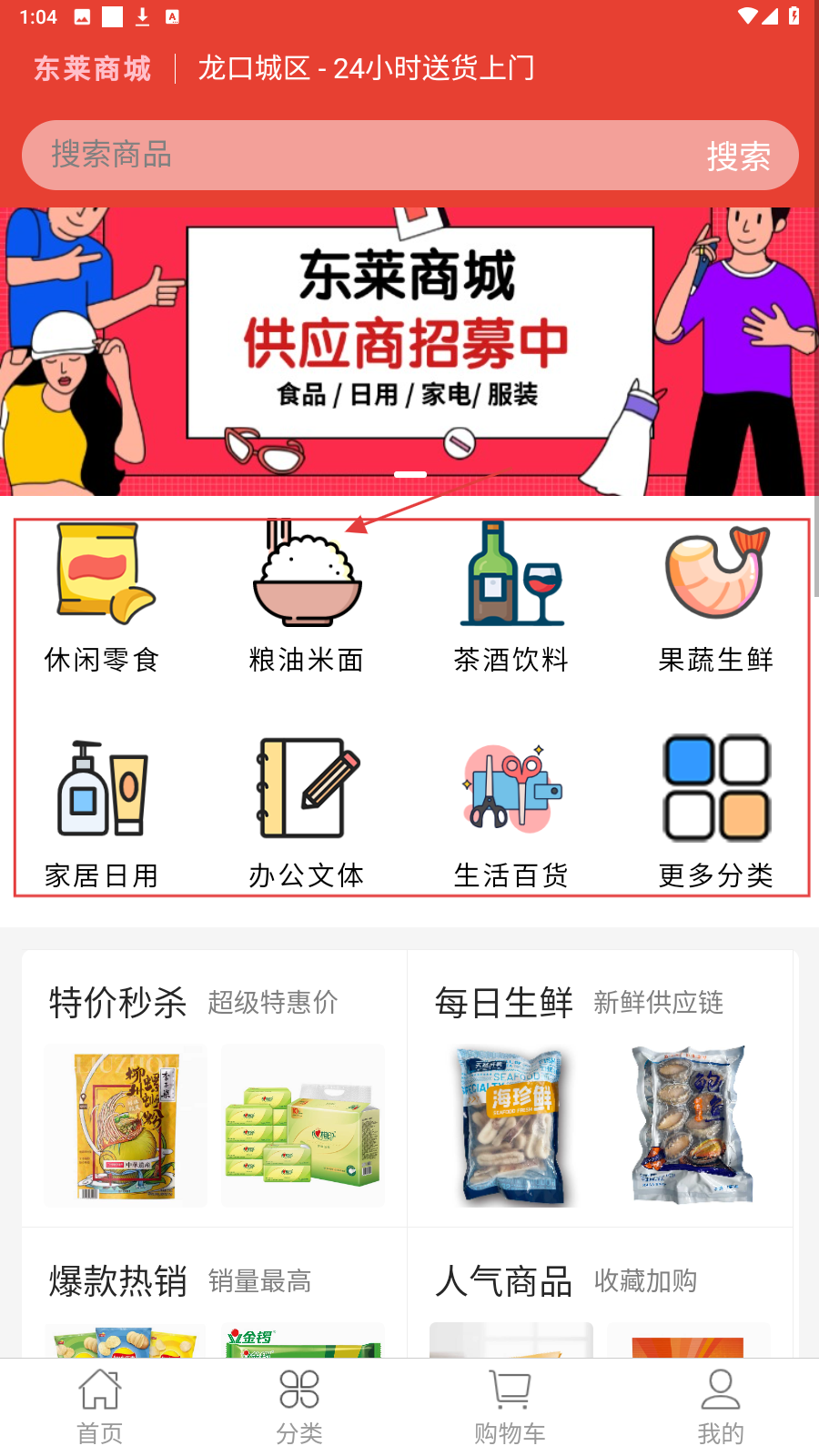This screenshot has width=819, height=1456.
Task: View the 办公文体 category
Action: click(307, 812)
